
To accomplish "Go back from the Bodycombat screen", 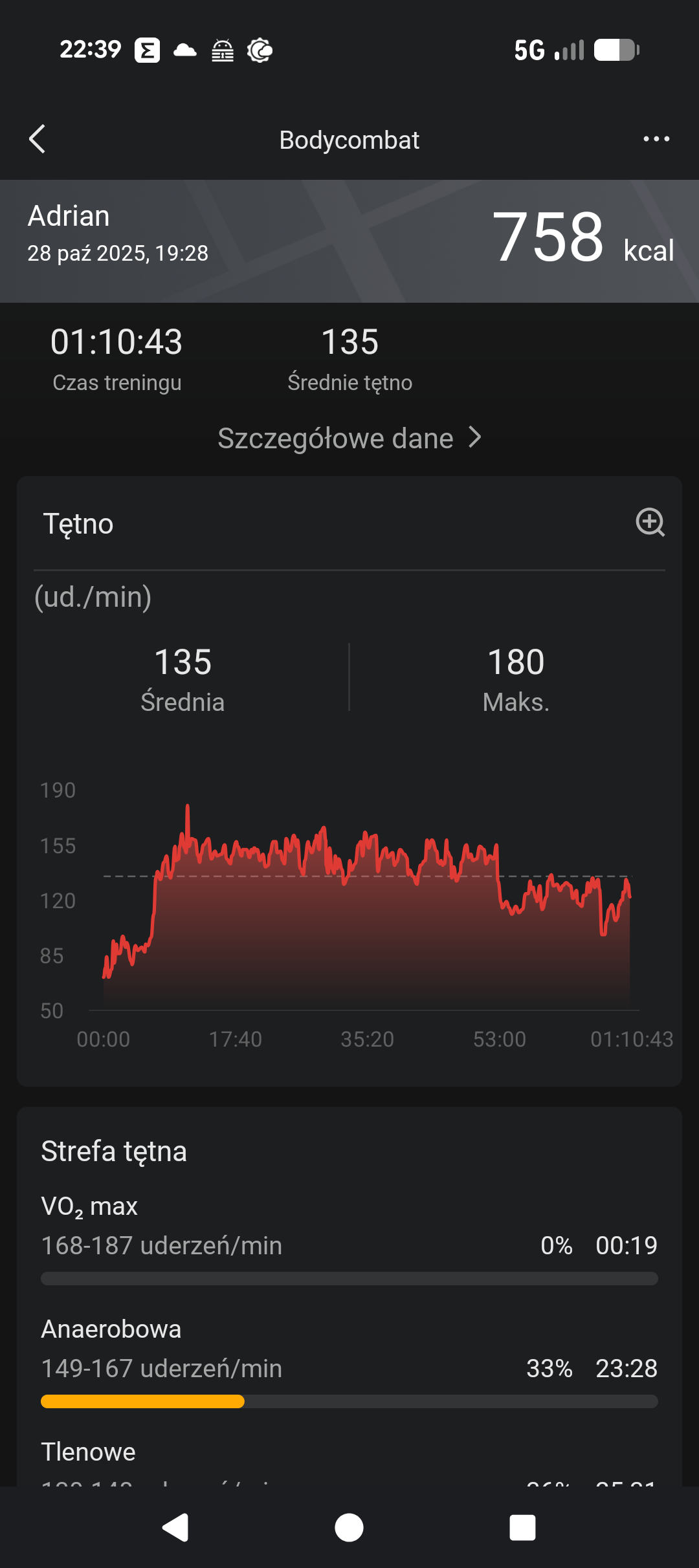I will [x=38, y=139].
